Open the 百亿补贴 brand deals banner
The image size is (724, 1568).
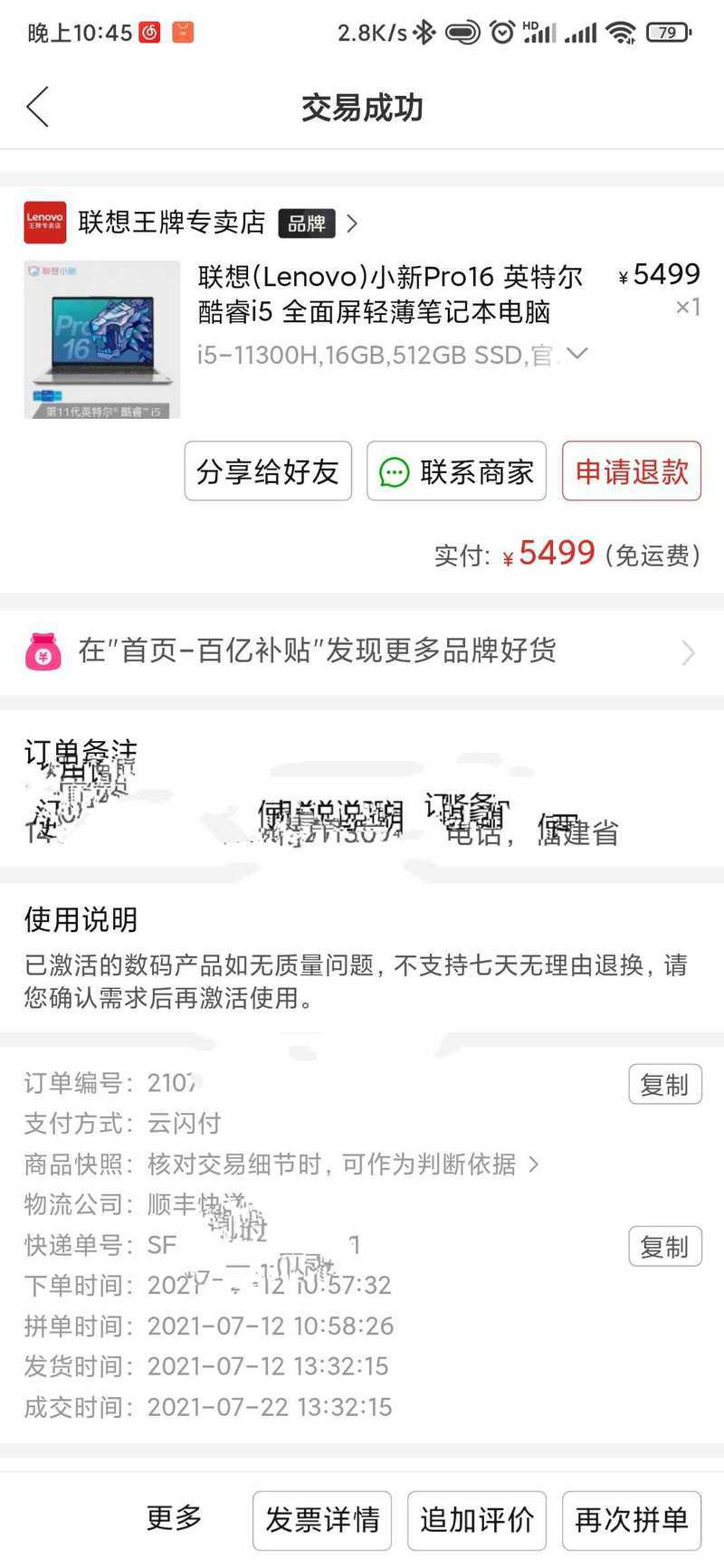362,651
